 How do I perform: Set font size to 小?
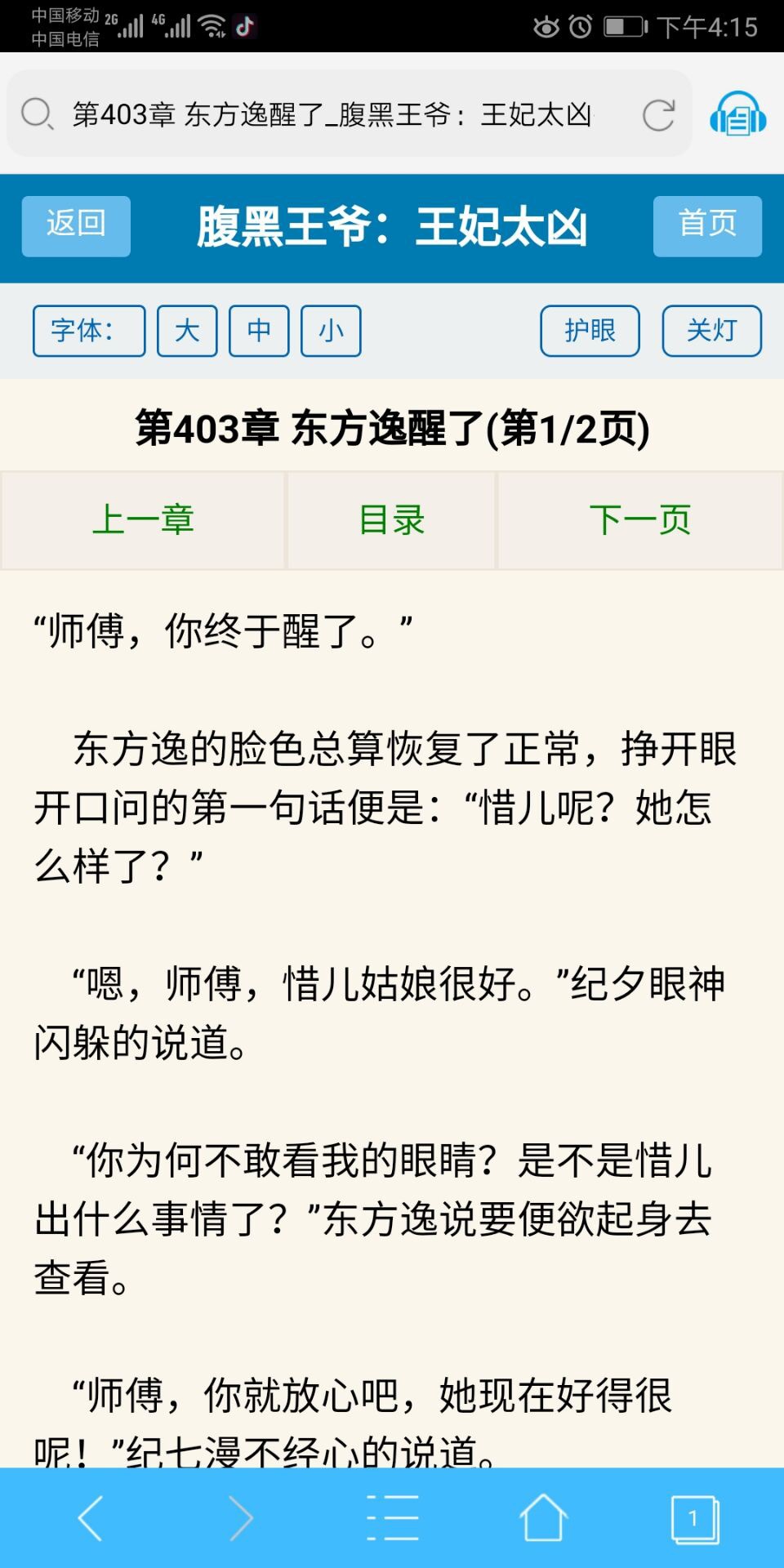tap(331, 331)
